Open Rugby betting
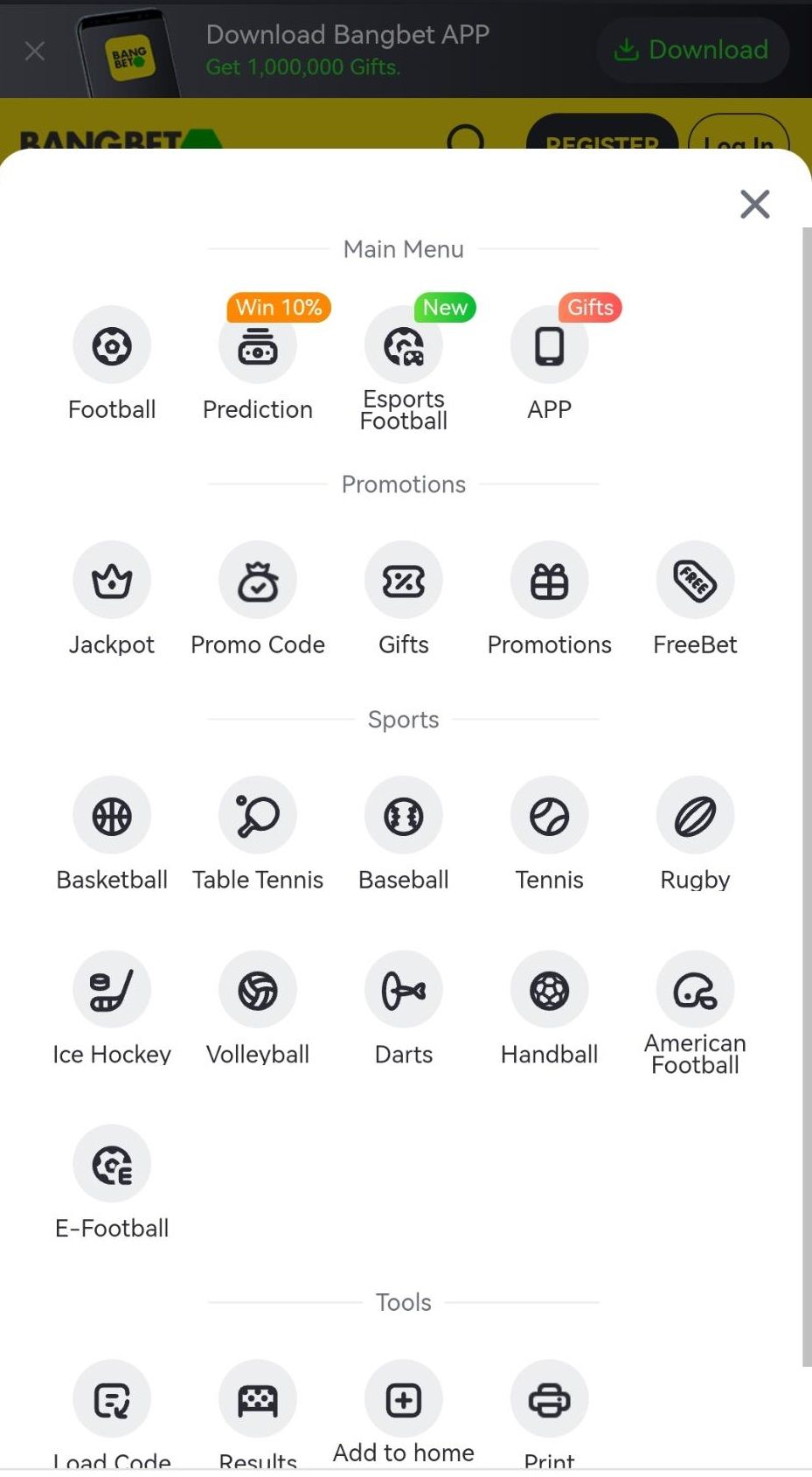The image size is (812, 1477). coord(695,817)
